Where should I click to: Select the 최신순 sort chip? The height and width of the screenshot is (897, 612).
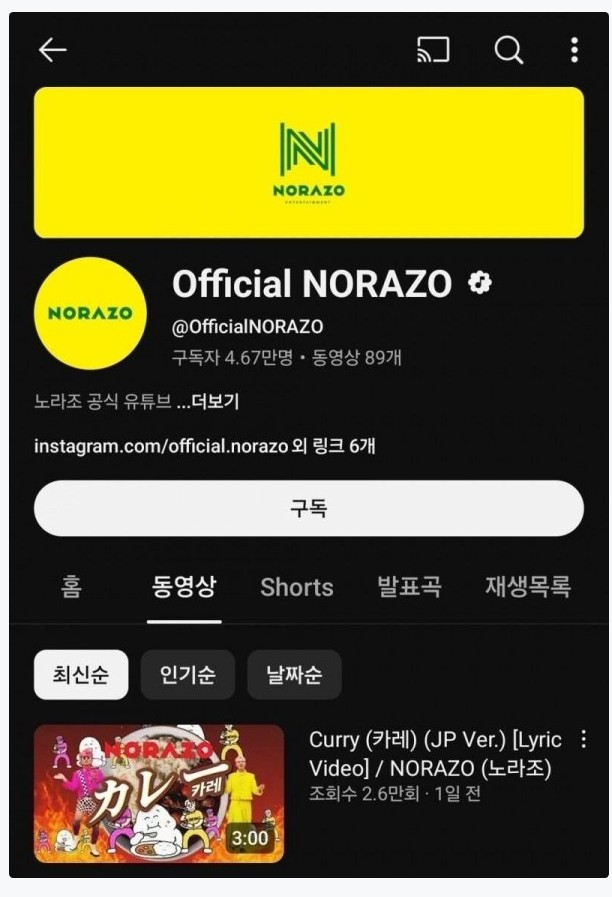tap(80, 675)
